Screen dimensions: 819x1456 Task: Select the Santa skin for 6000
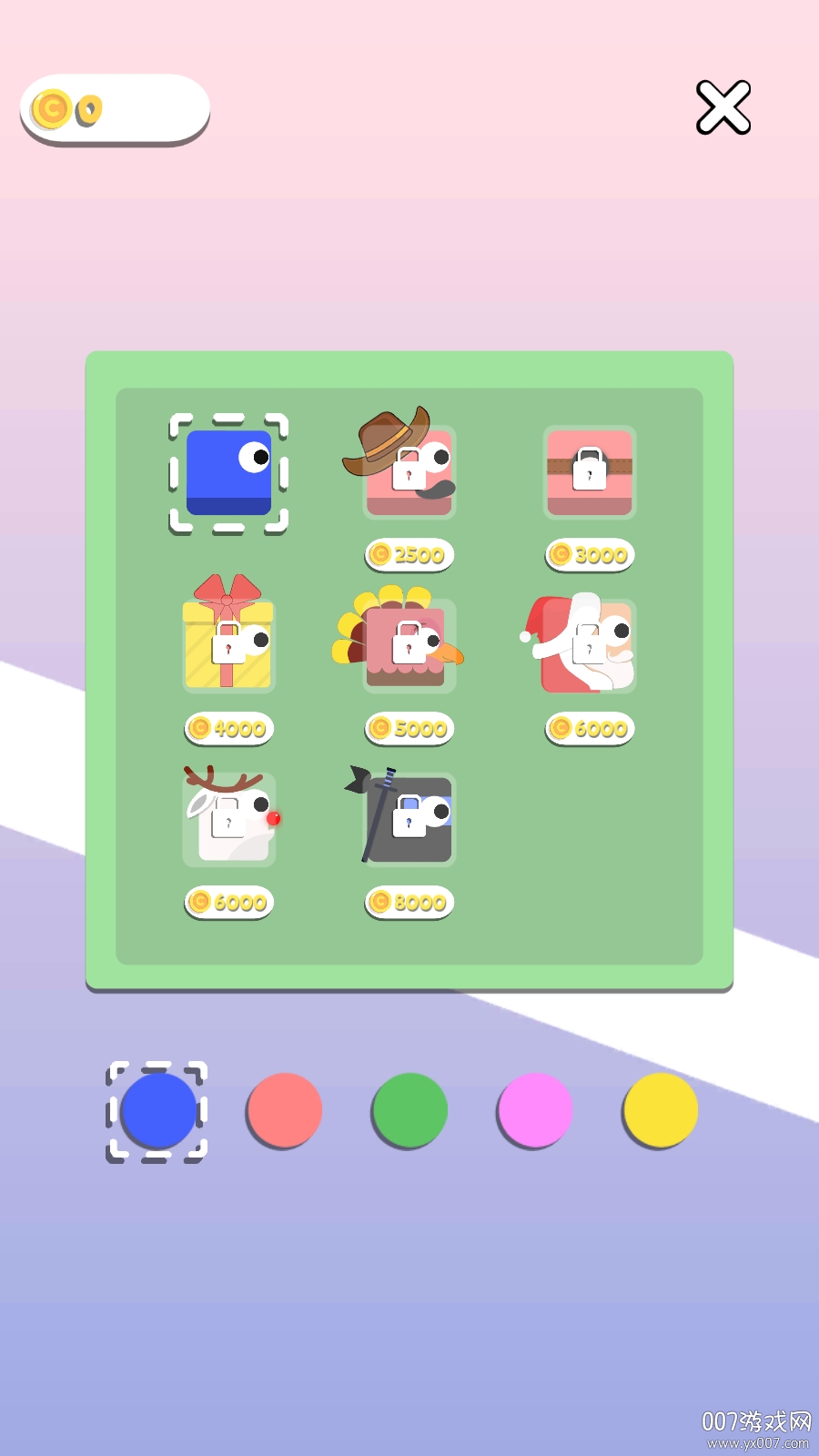tap(589, 645)
